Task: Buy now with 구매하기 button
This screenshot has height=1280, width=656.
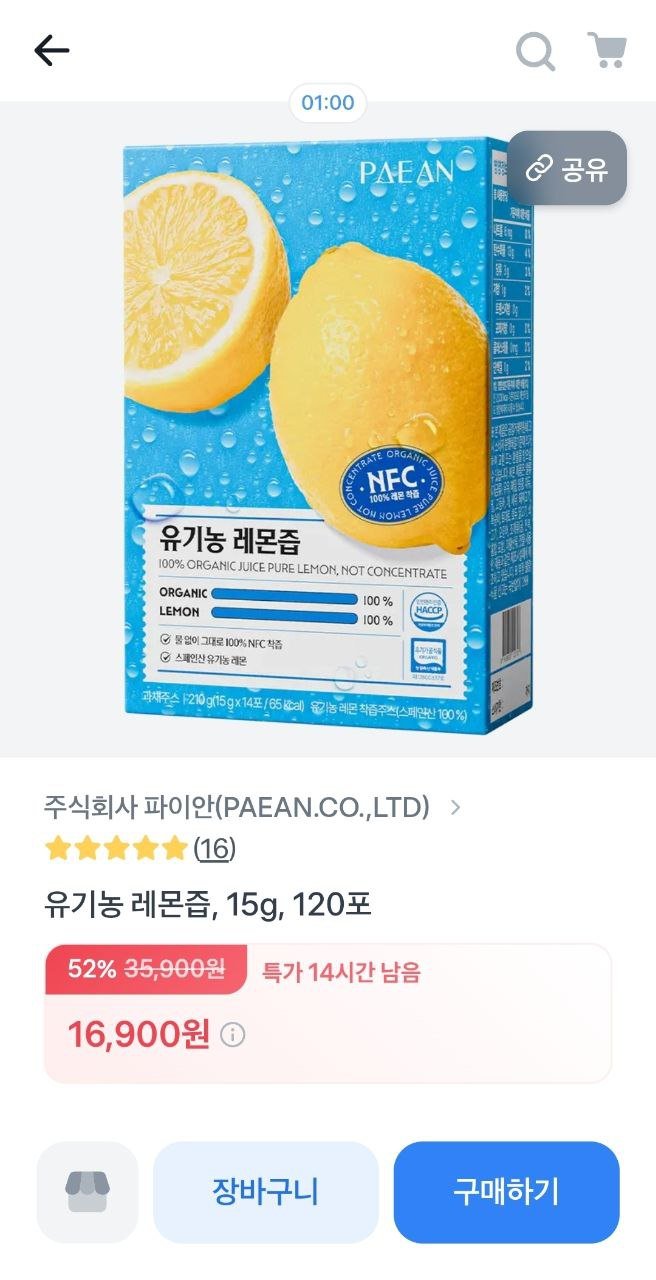Action: [x=506, y=1192]
